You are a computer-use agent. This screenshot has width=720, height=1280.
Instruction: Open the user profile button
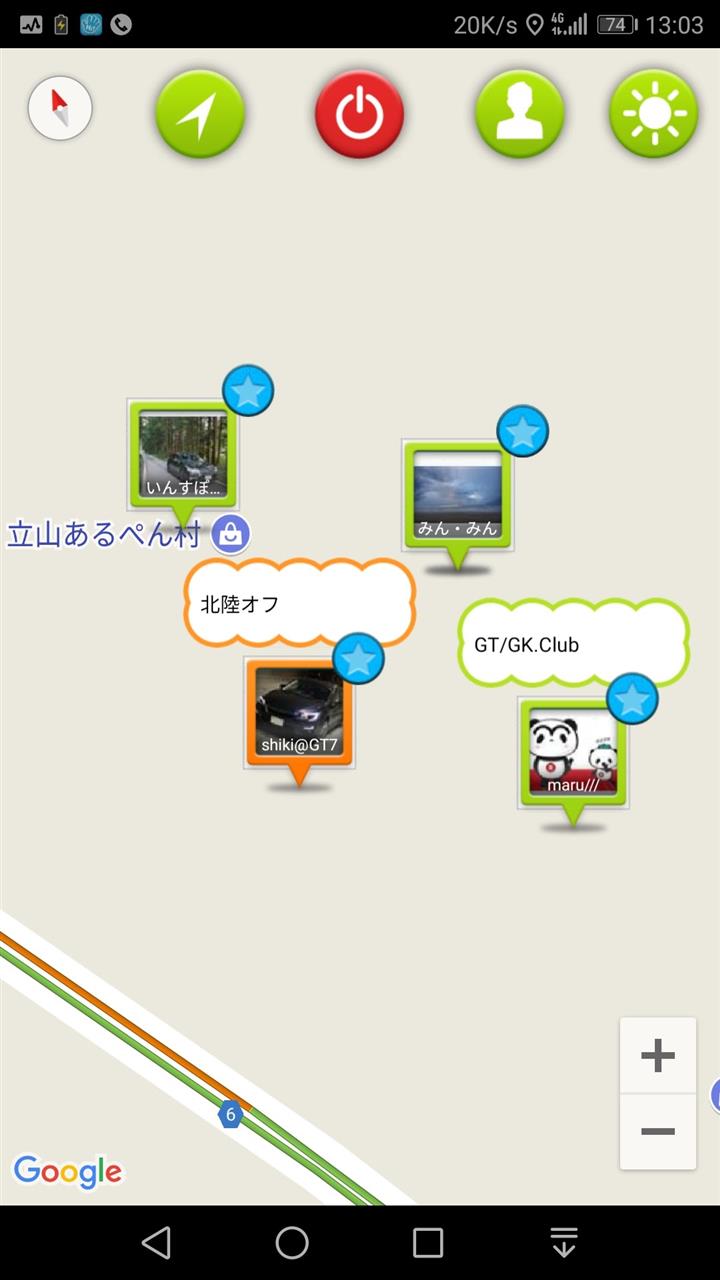pos(519,114)
